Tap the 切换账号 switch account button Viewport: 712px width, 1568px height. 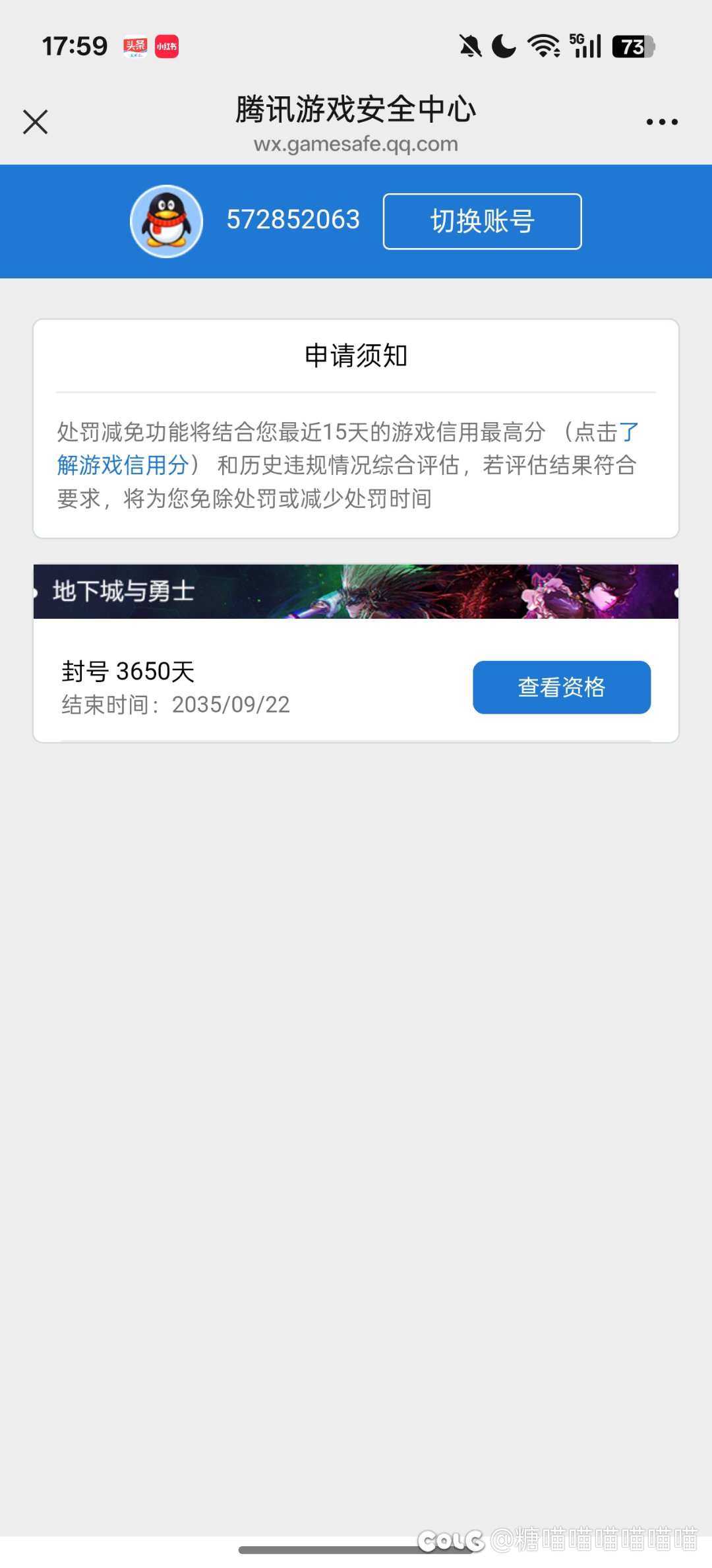pos(482,222)
